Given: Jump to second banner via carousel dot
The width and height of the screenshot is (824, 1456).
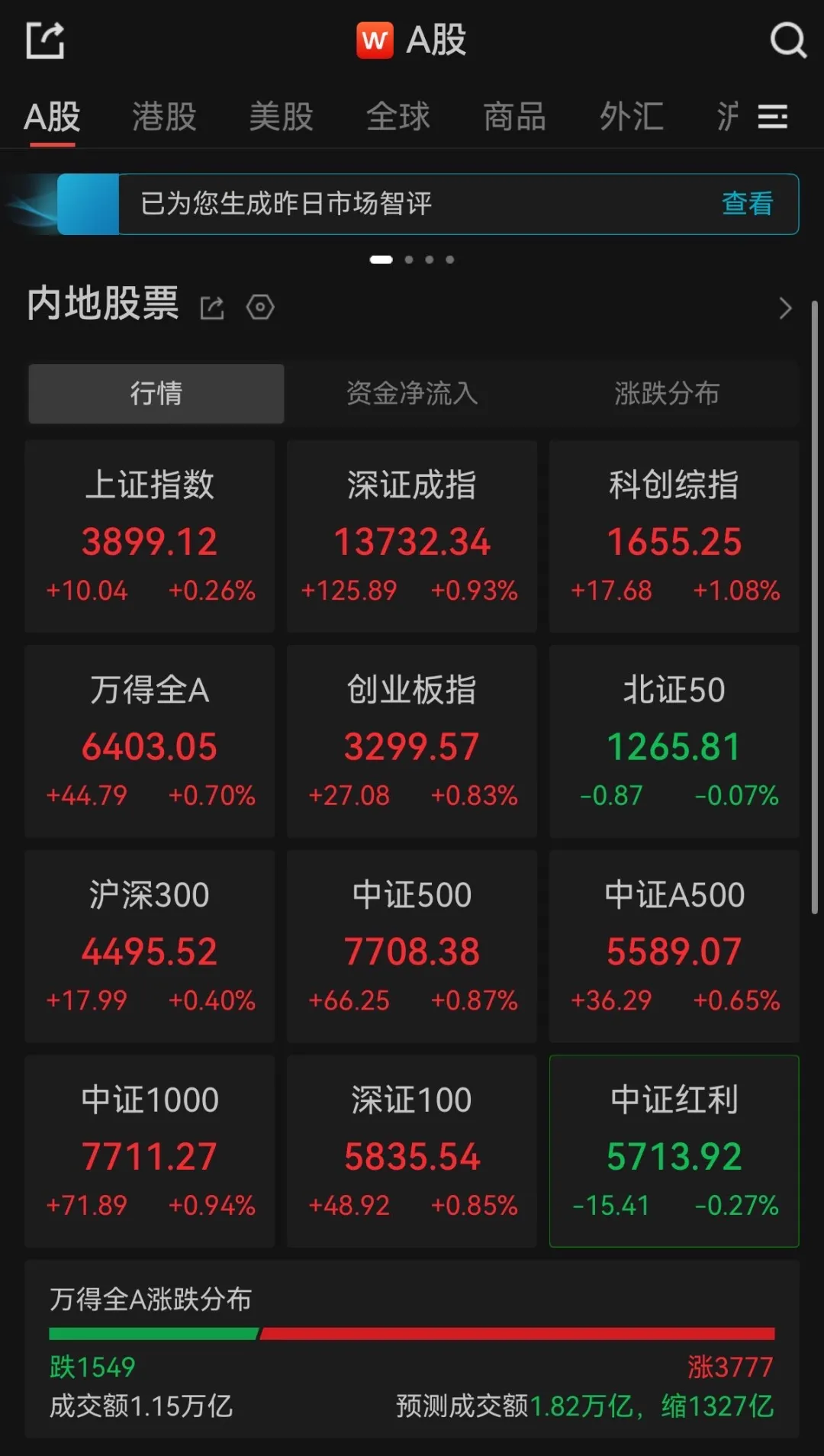Looking at the screenshot, I should 409,259.
